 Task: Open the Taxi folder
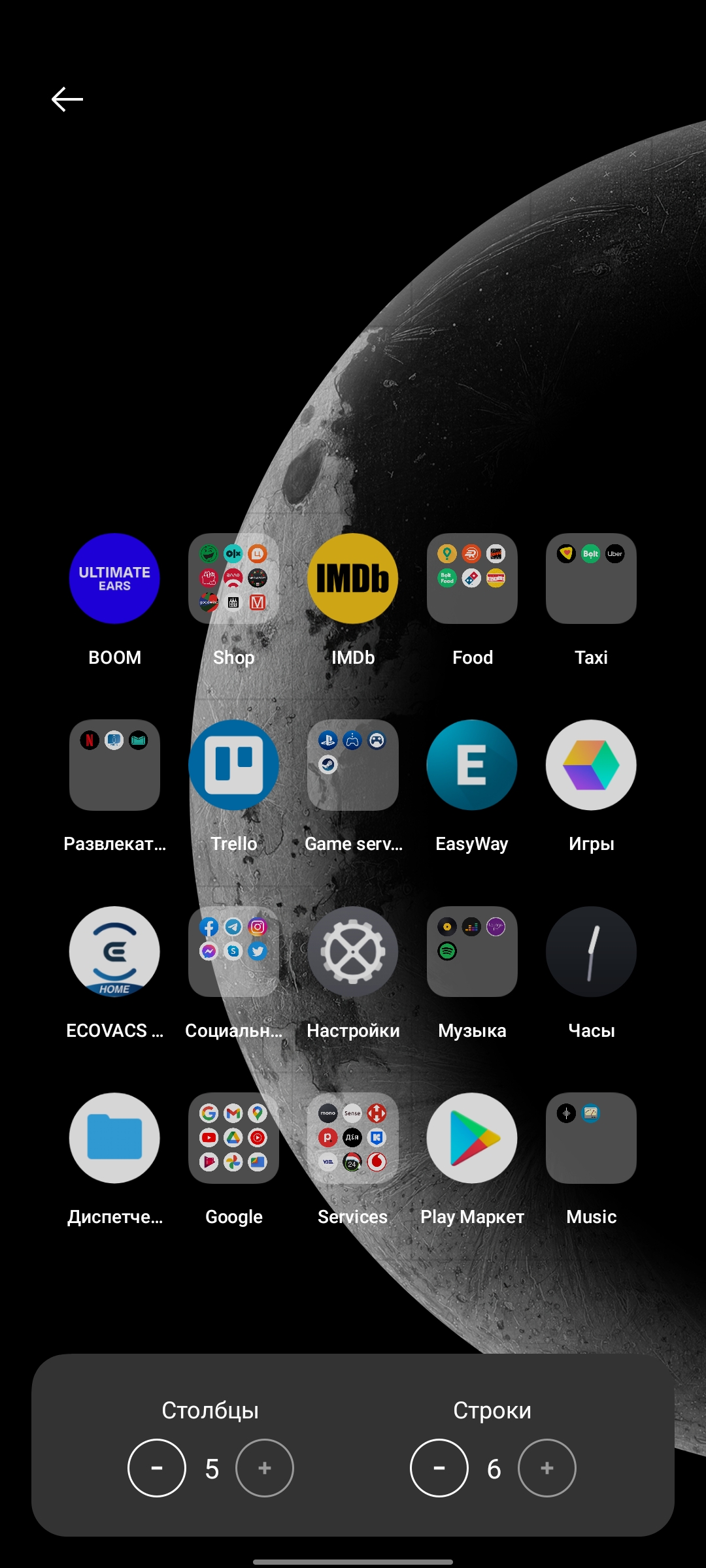(591, 579)
